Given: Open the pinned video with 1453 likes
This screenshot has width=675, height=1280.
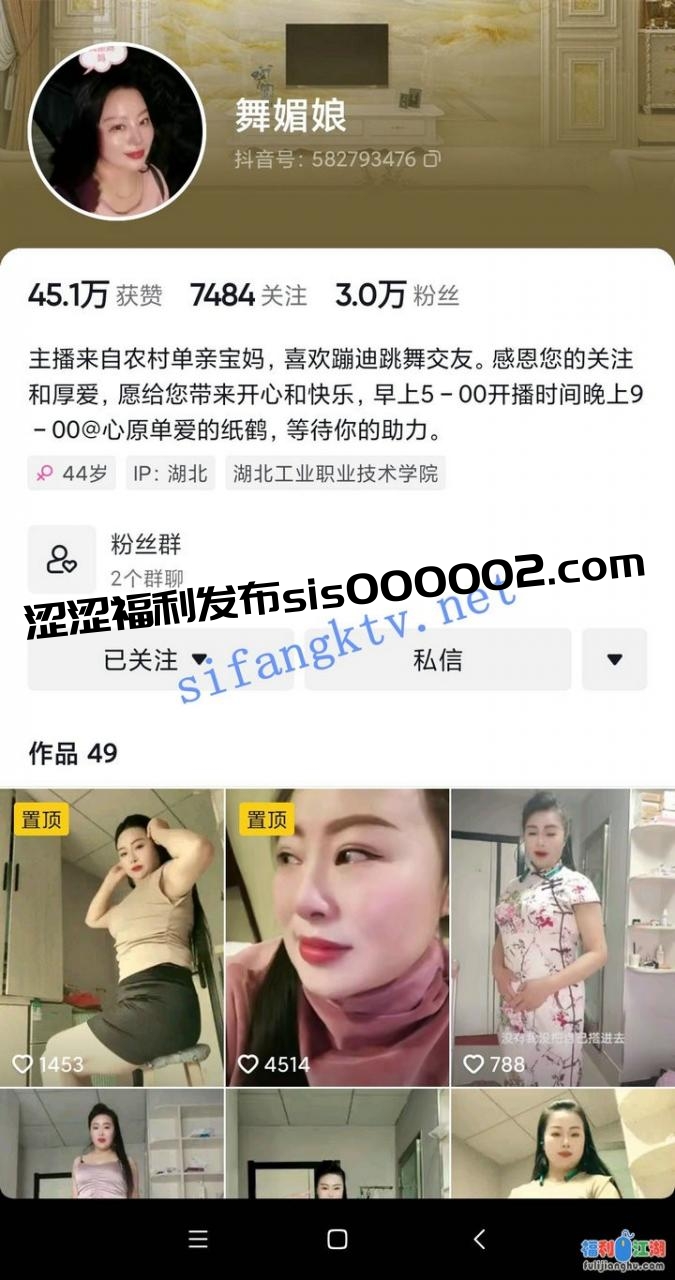Looking at the screenshot, I should point(112,938).
